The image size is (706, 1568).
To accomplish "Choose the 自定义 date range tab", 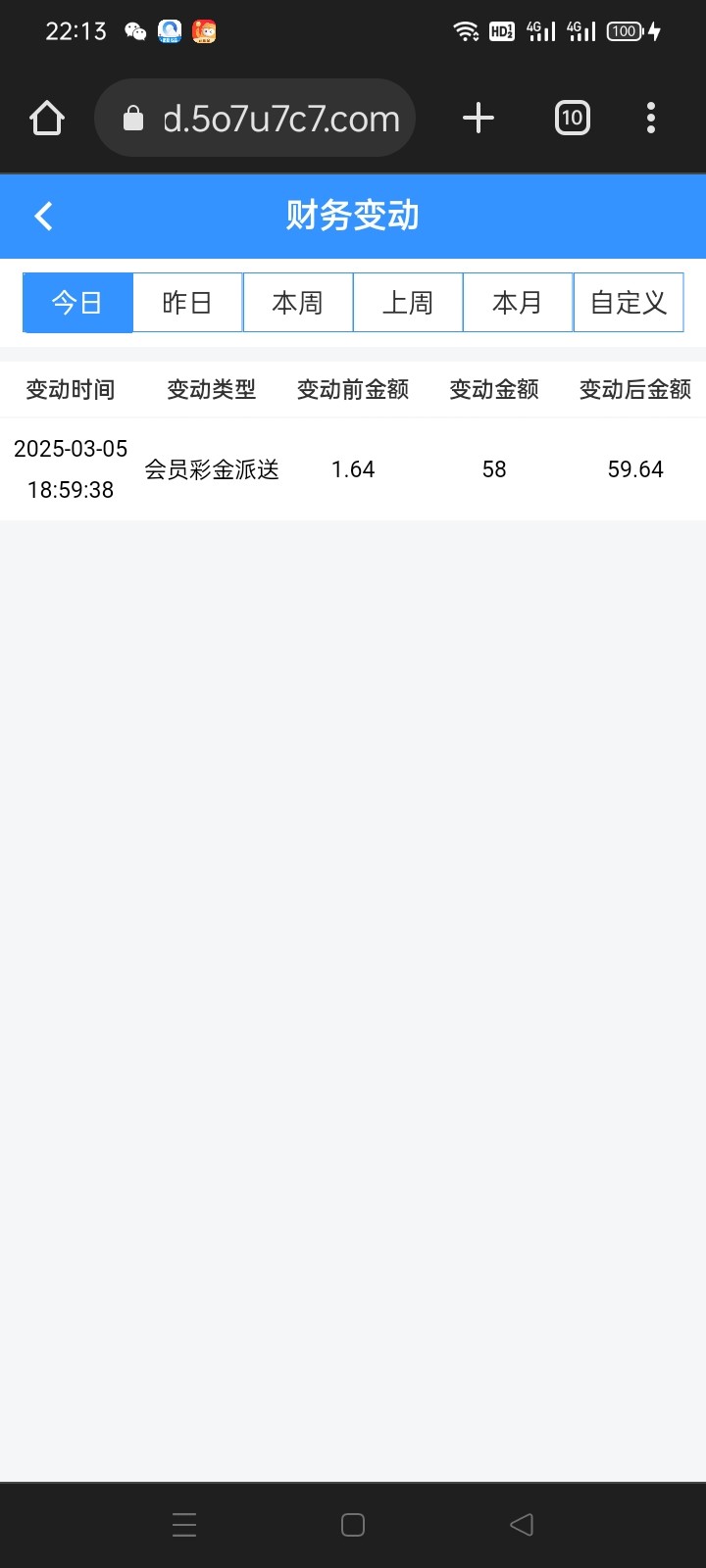I will point(629,303).
